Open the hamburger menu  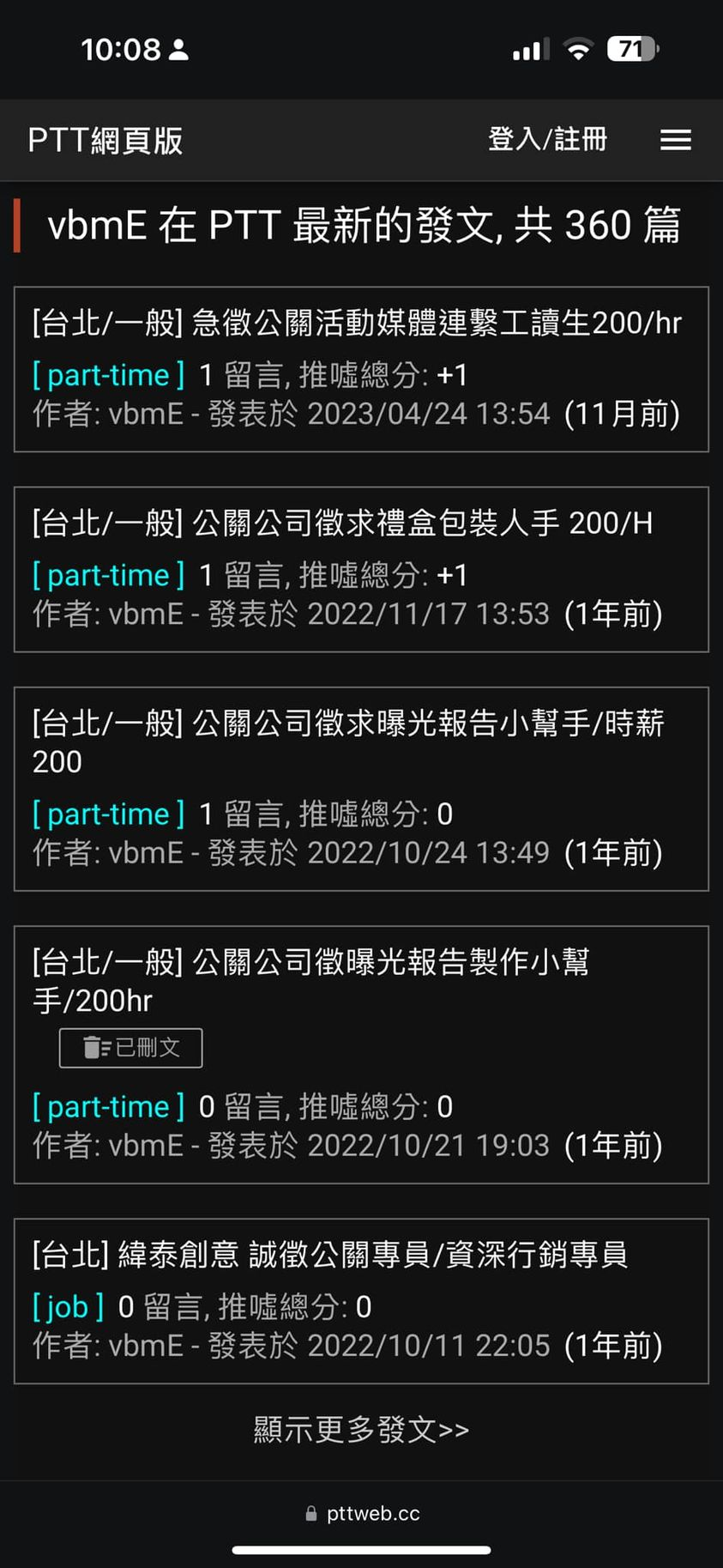676,140
